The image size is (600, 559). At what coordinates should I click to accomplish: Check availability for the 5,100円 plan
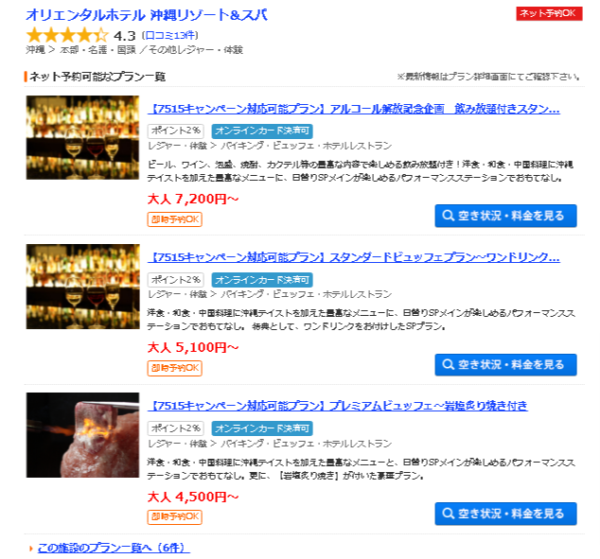pos(505,365)
